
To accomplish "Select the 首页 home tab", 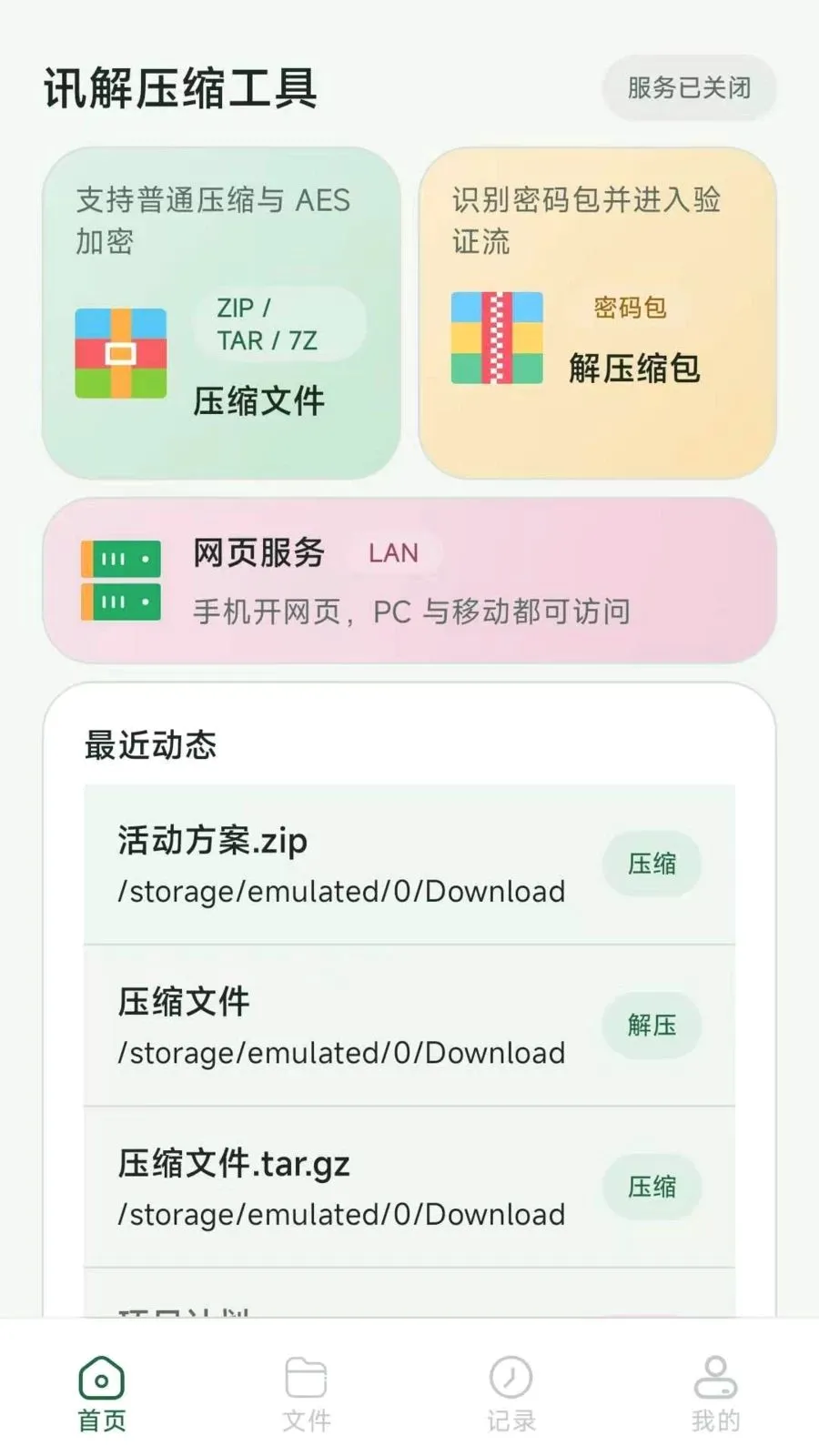I will coord(102,1394).
